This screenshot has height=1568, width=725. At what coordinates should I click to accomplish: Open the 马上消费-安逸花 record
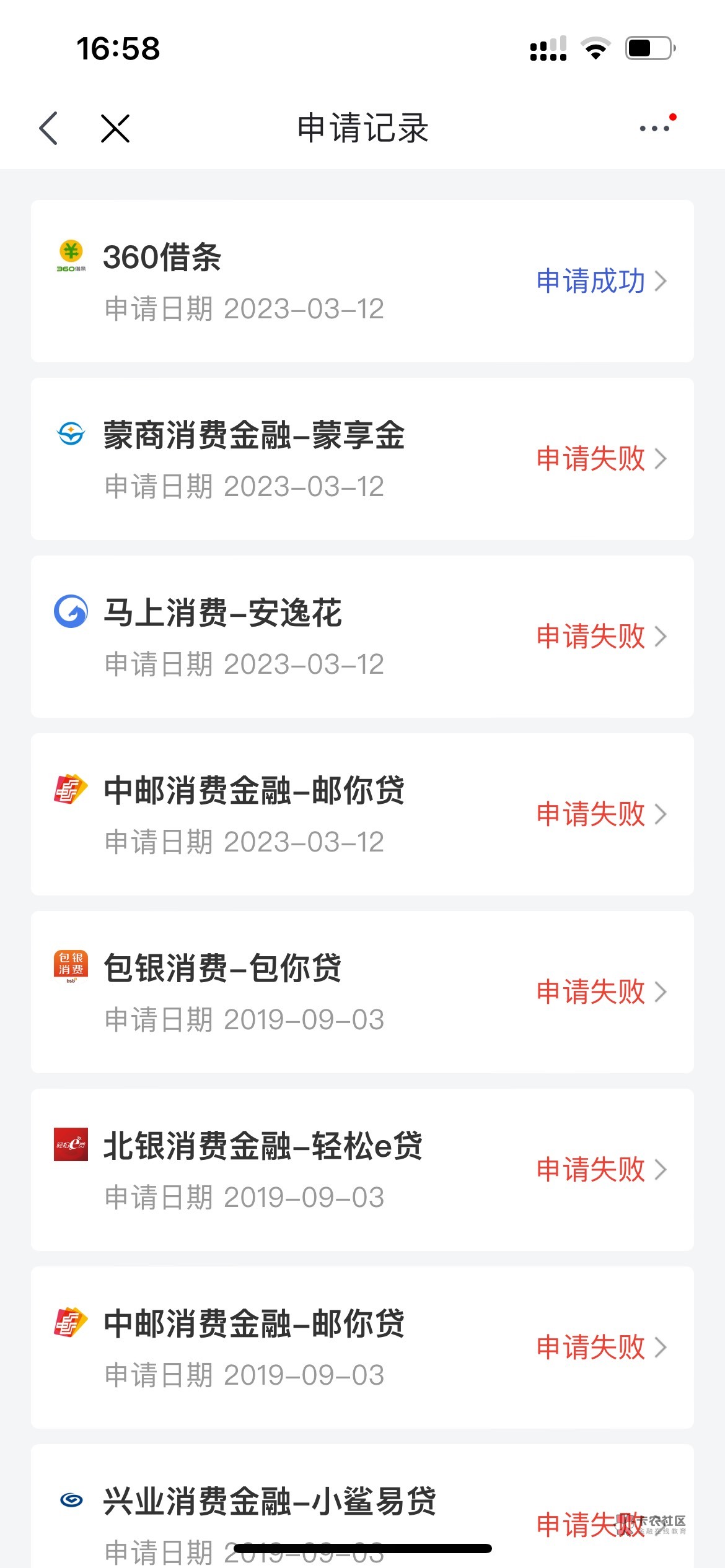tap(362, 637)
